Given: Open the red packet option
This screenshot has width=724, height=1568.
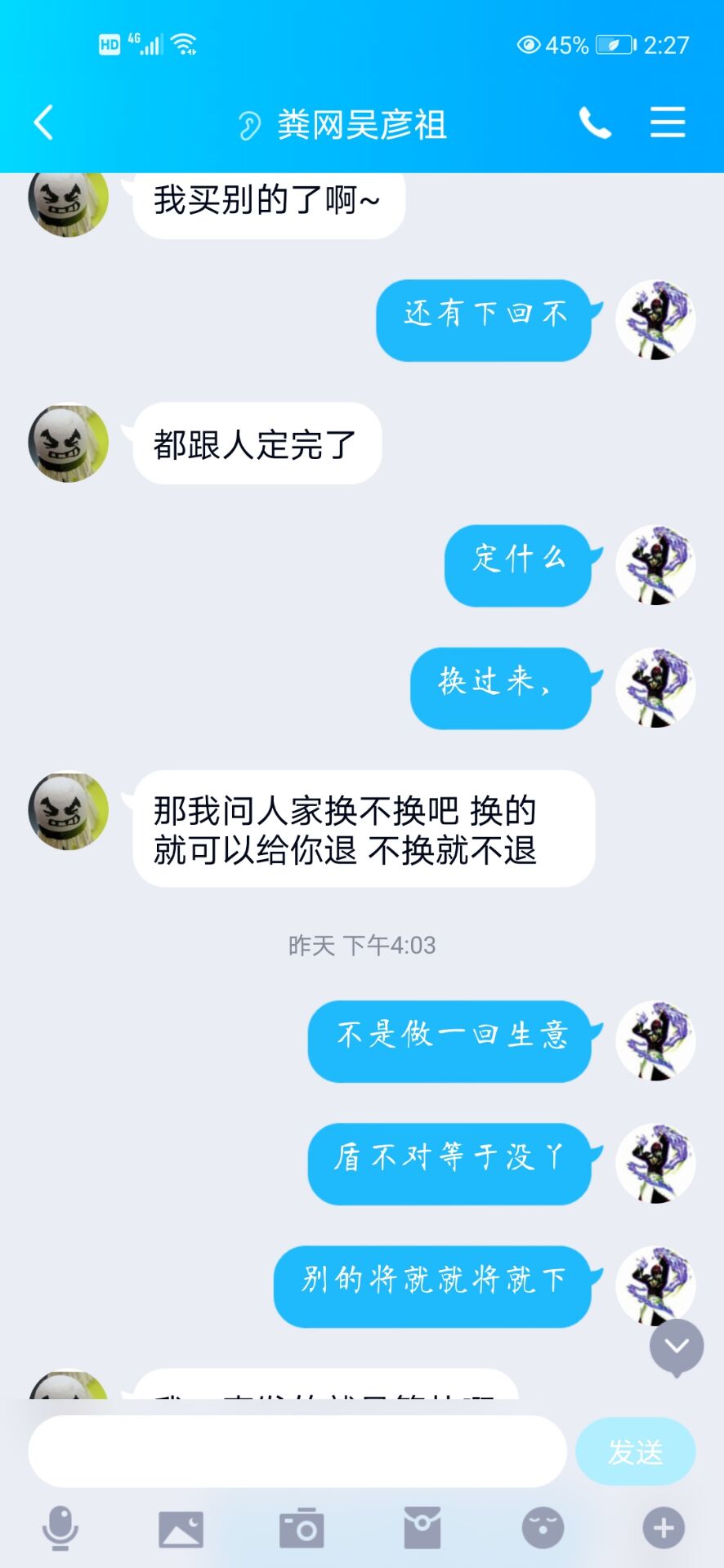Looking at the screenshot, I should pos(422,1528).
